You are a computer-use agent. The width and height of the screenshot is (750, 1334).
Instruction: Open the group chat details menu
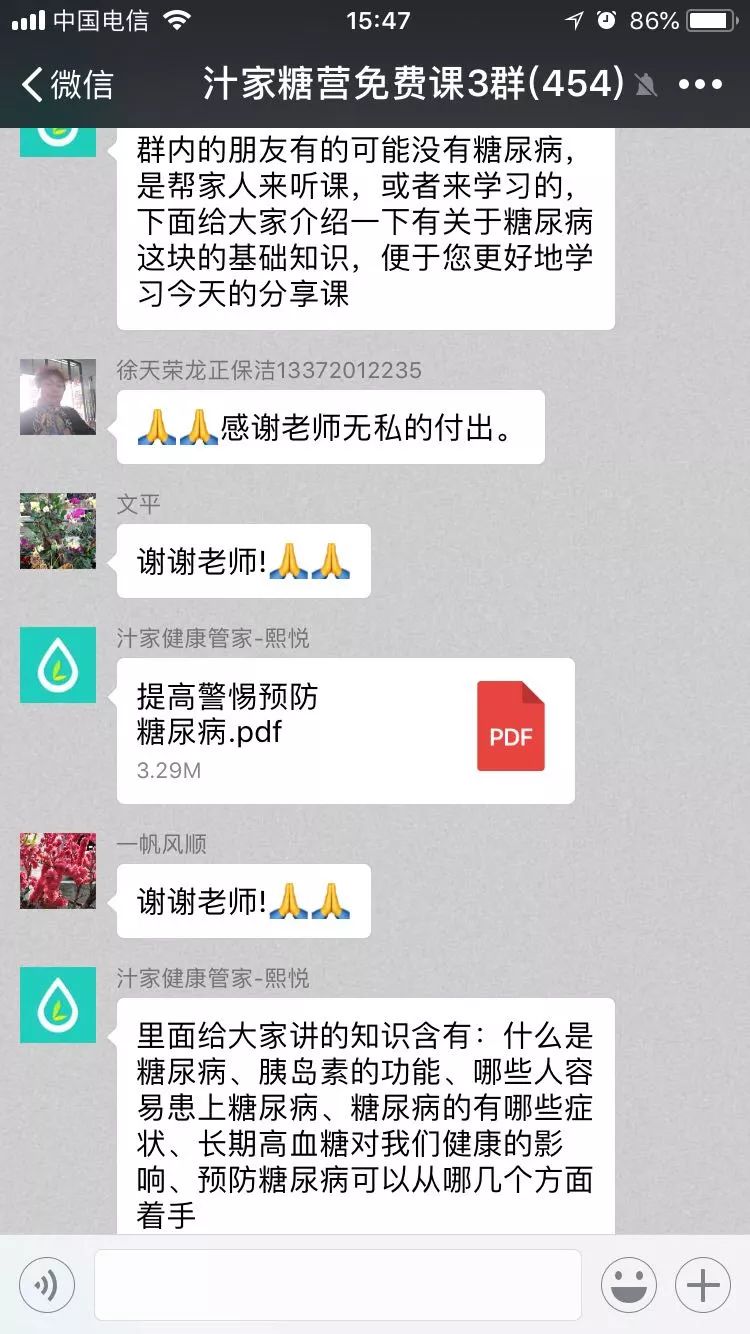coord(700,84)
